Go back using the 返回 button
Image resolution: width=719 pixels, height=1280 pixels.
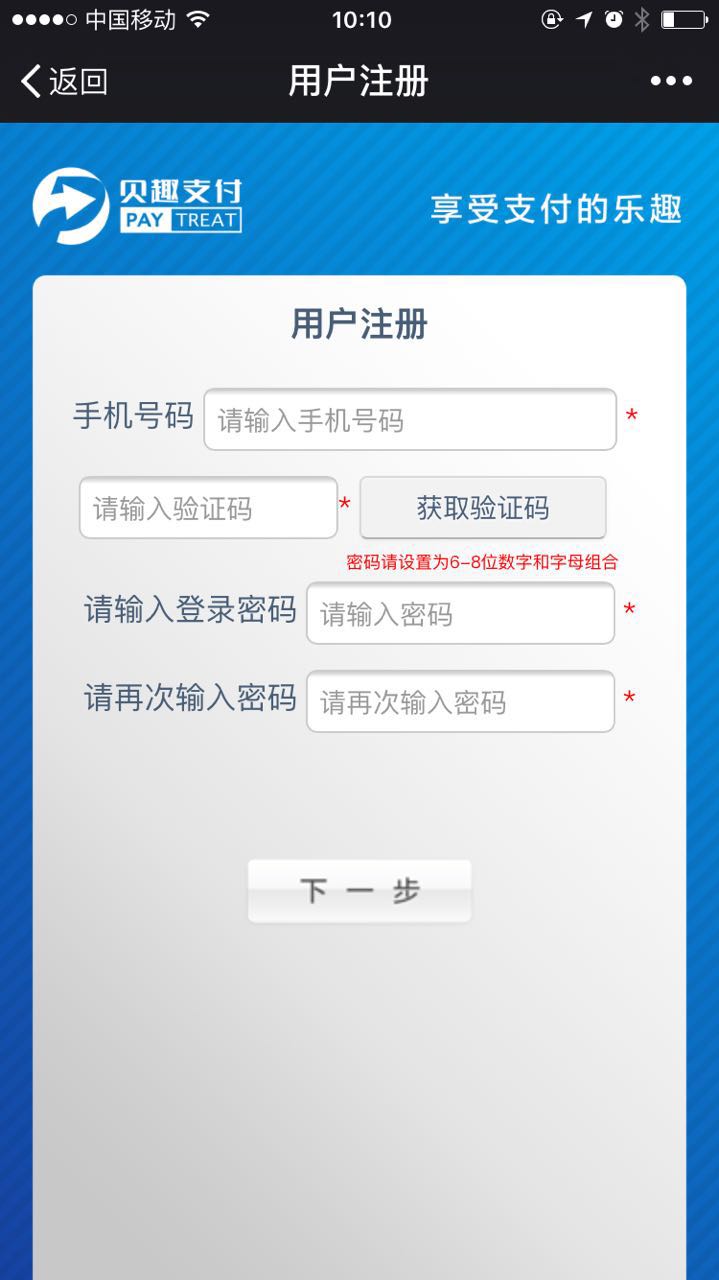coord(64,81)
